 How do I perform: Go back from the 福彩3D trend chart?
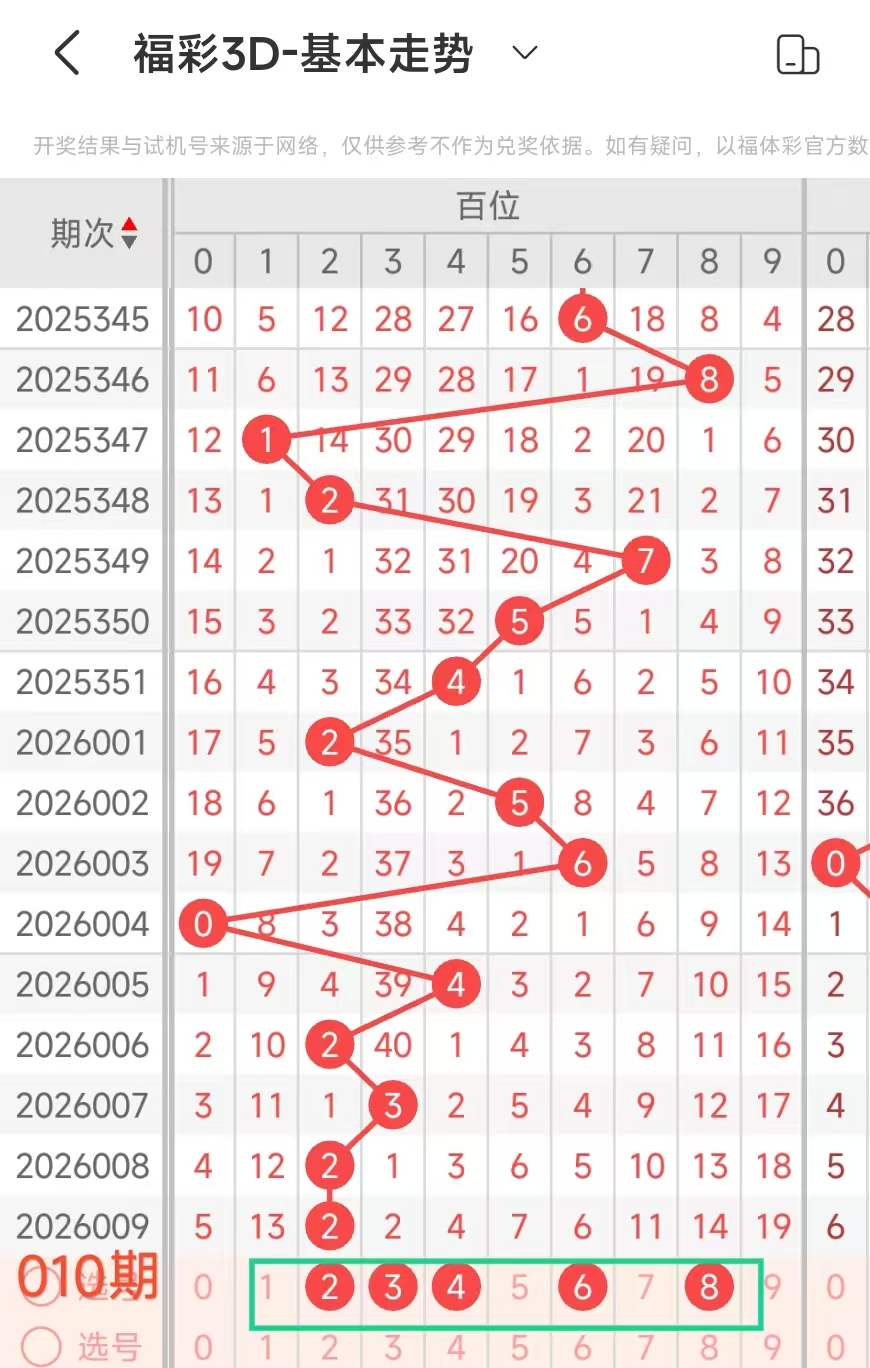click(x=67, y=54)
